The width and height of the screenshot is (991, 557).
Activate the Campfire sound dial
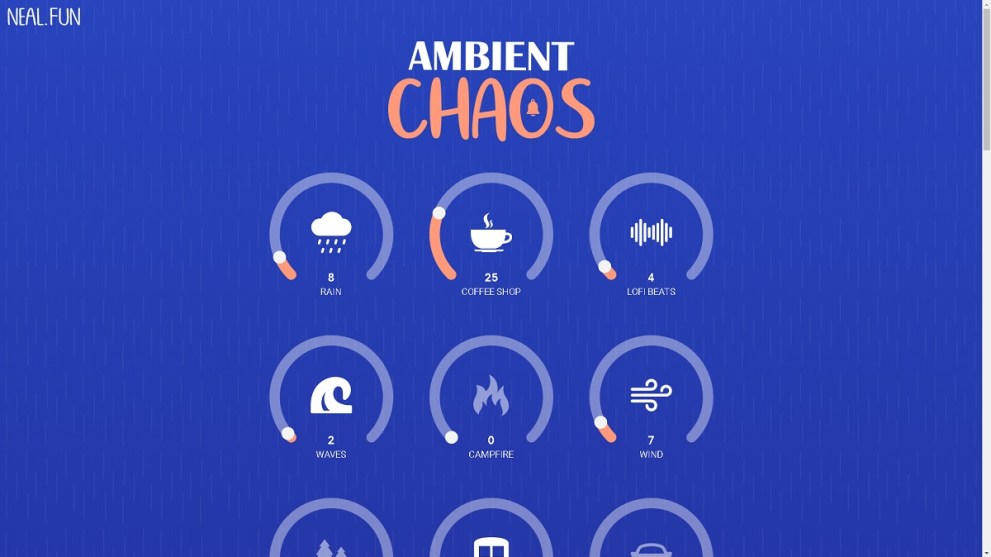click(491, 396)
